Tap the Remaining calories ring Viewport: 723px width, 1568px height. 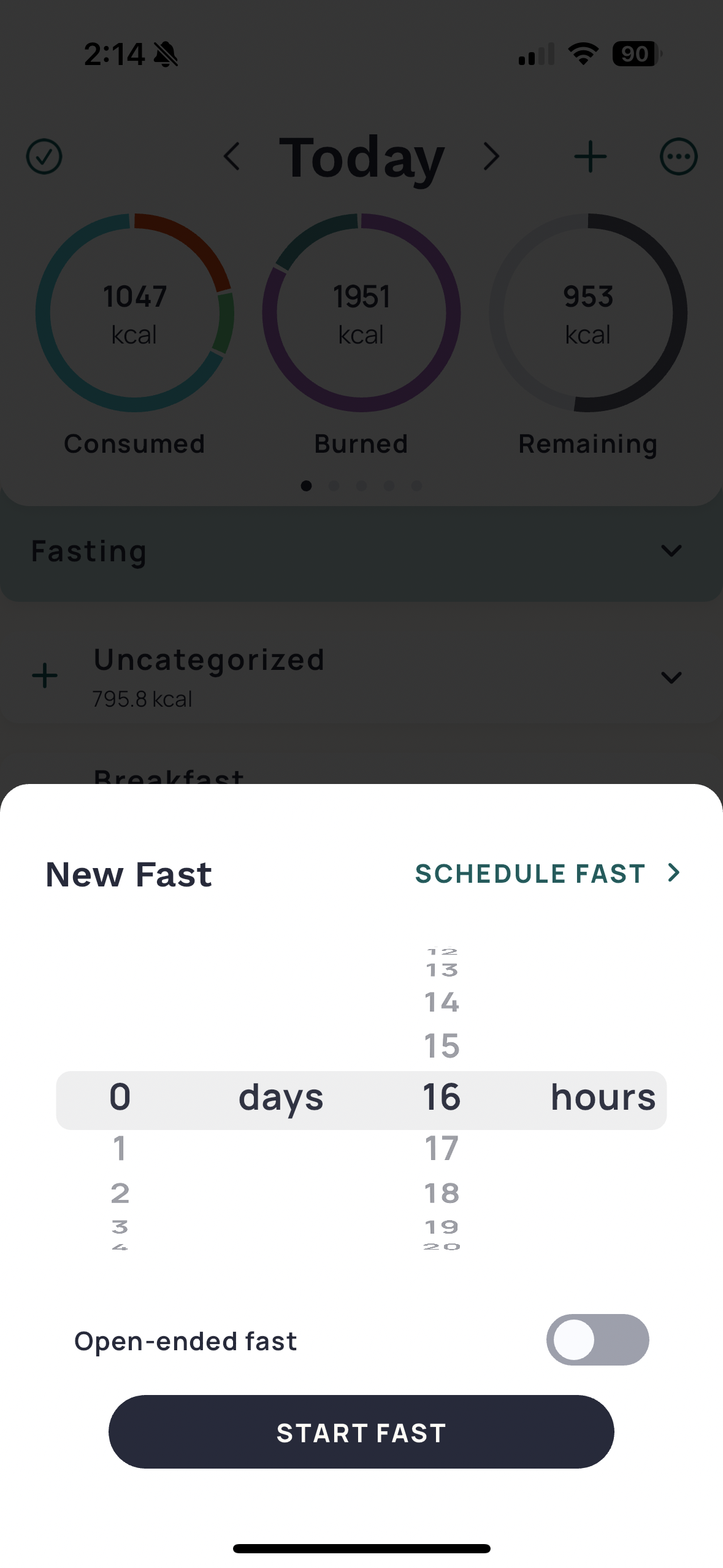click(587, 313)
